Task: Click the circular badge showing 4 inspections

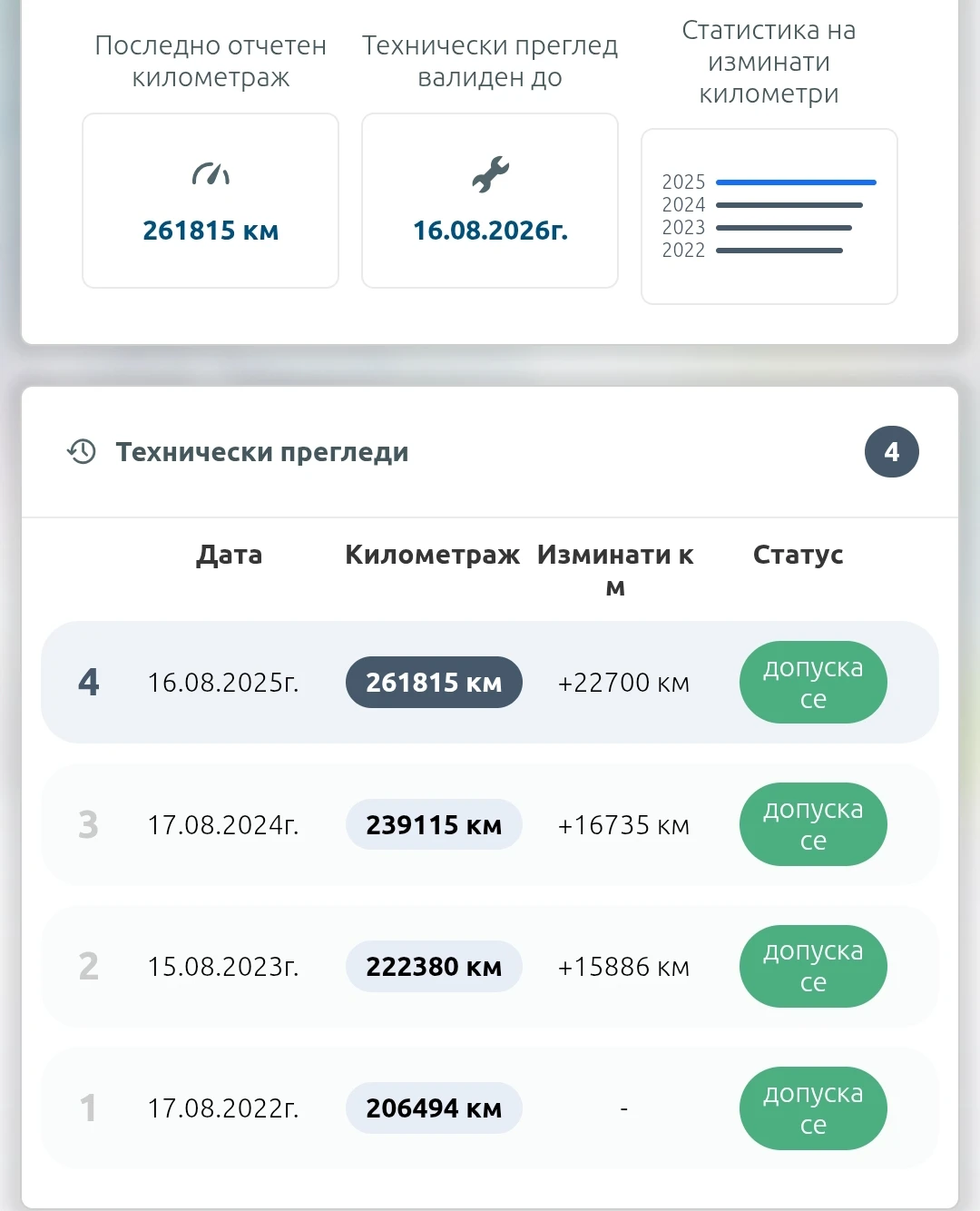Action: click(x=891, y=451)
